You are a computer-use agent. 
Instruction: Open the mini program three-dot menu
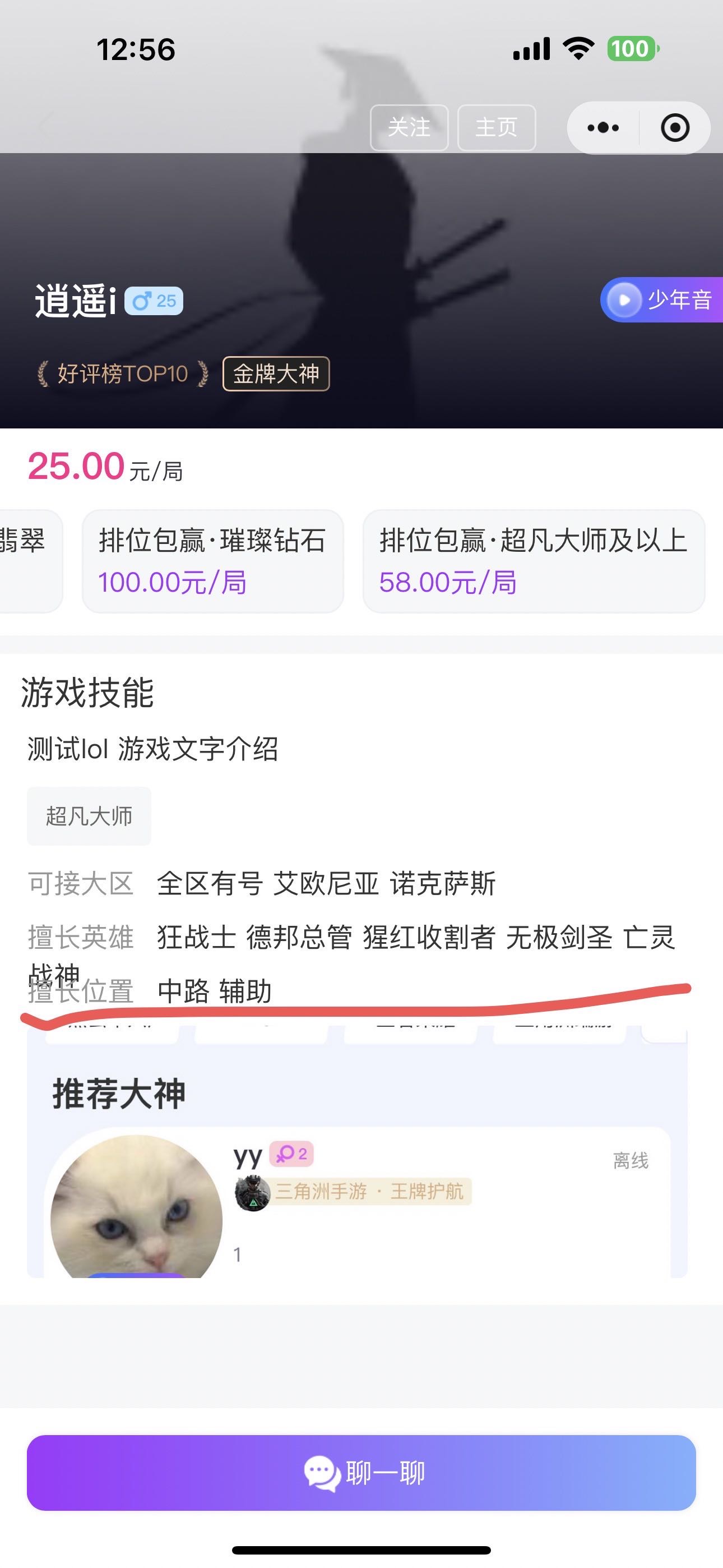pos(602,128)
